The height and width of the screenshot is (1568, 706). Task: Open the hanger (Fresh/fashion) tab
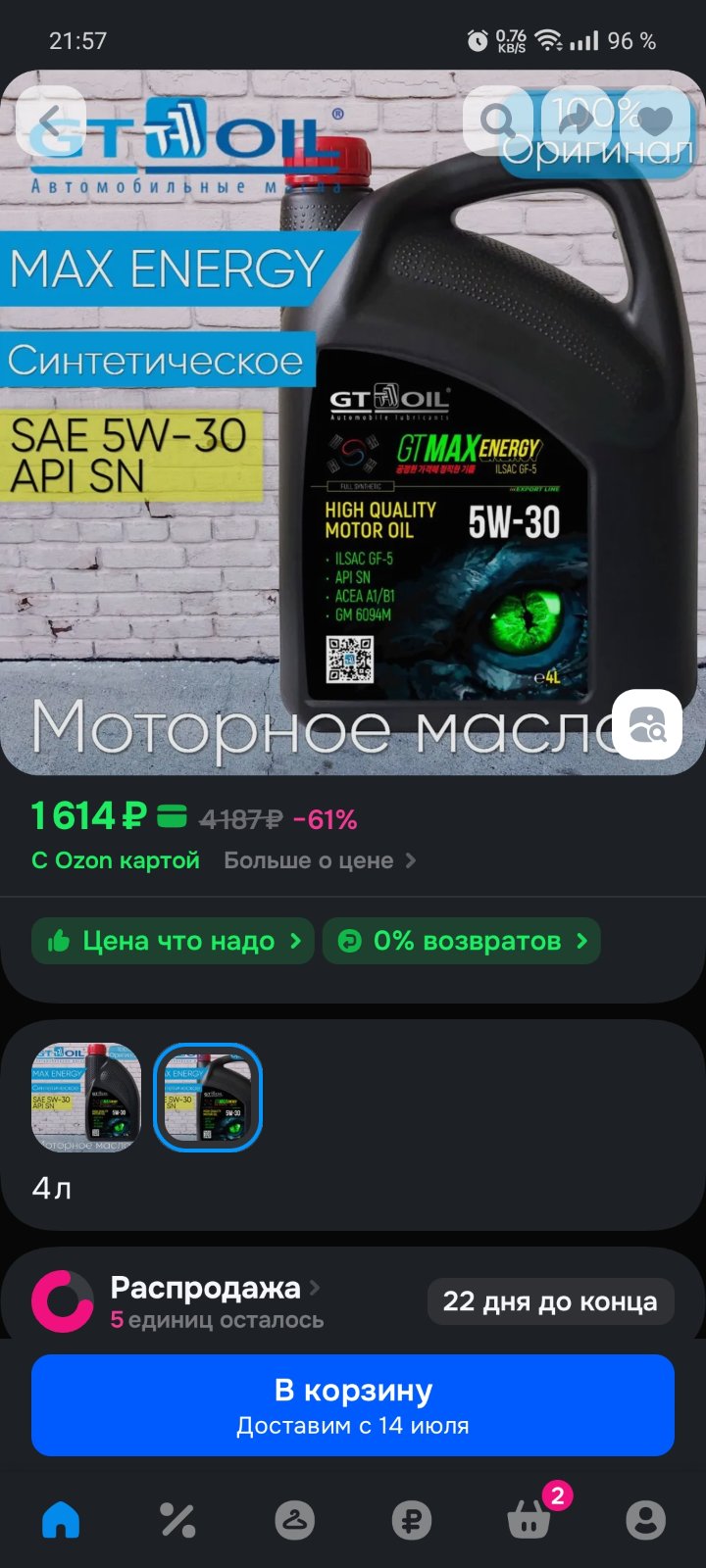[294, 1520]
